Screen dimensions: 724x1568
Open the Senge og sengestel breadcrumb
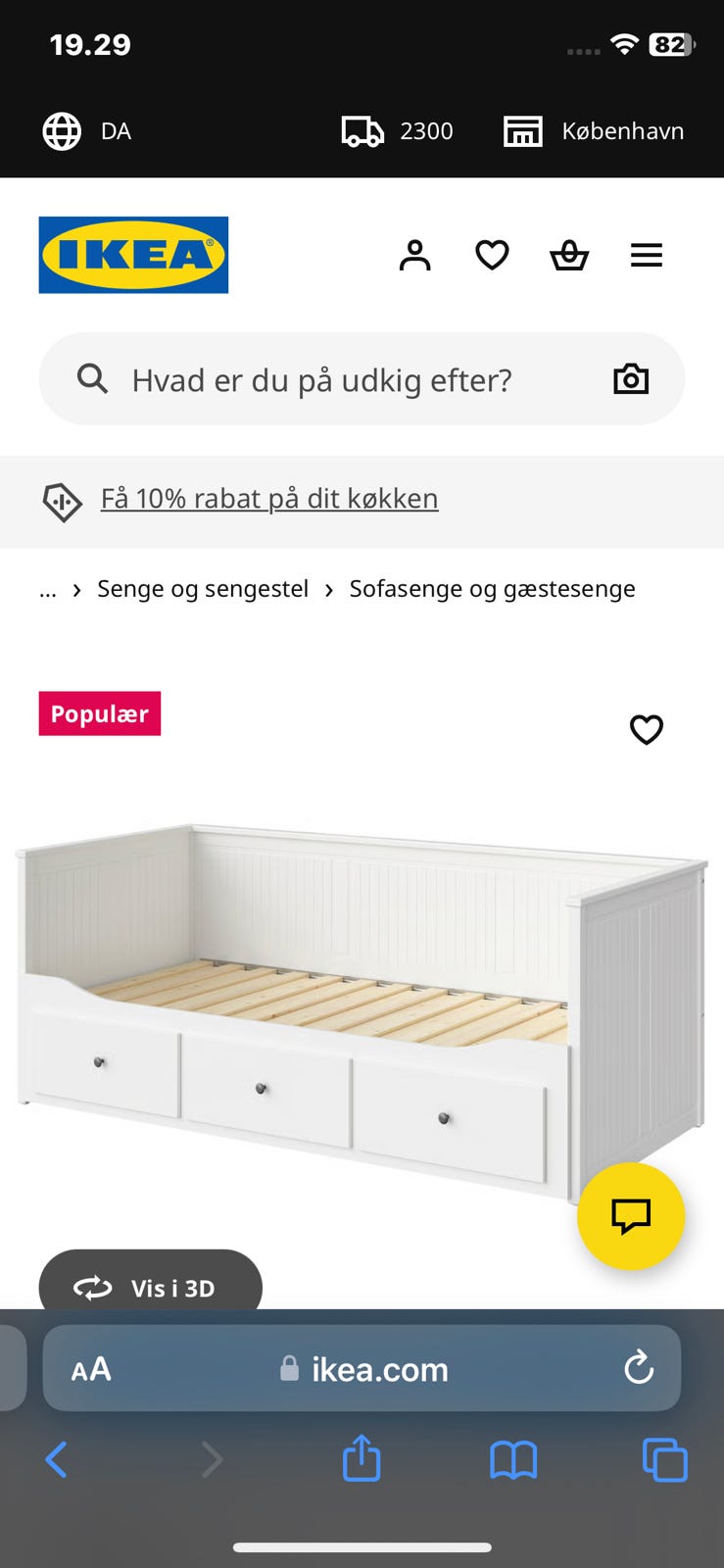[x=202, y=588]
